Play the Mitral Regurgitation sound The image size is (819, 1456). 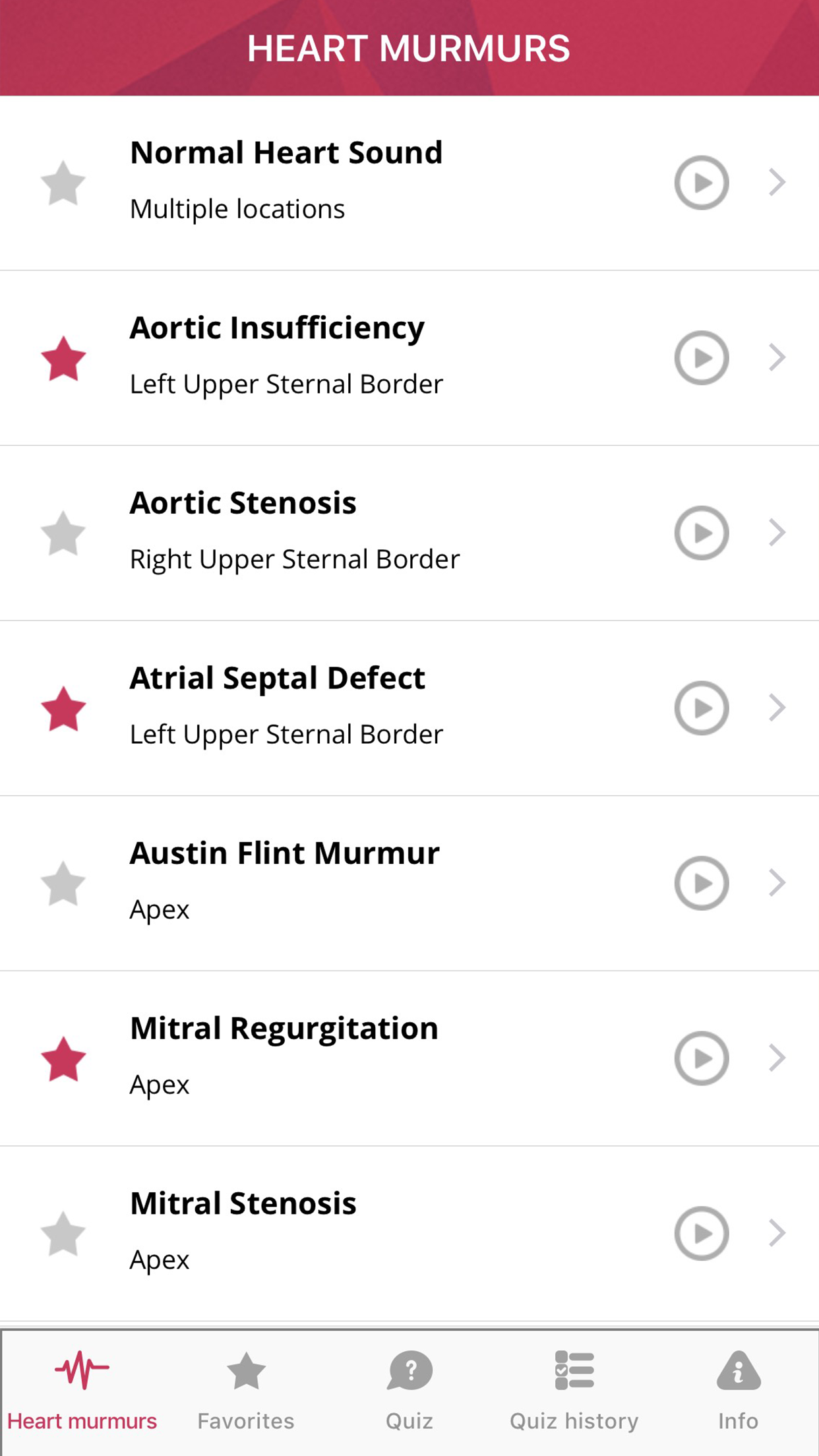(701, 1059)
